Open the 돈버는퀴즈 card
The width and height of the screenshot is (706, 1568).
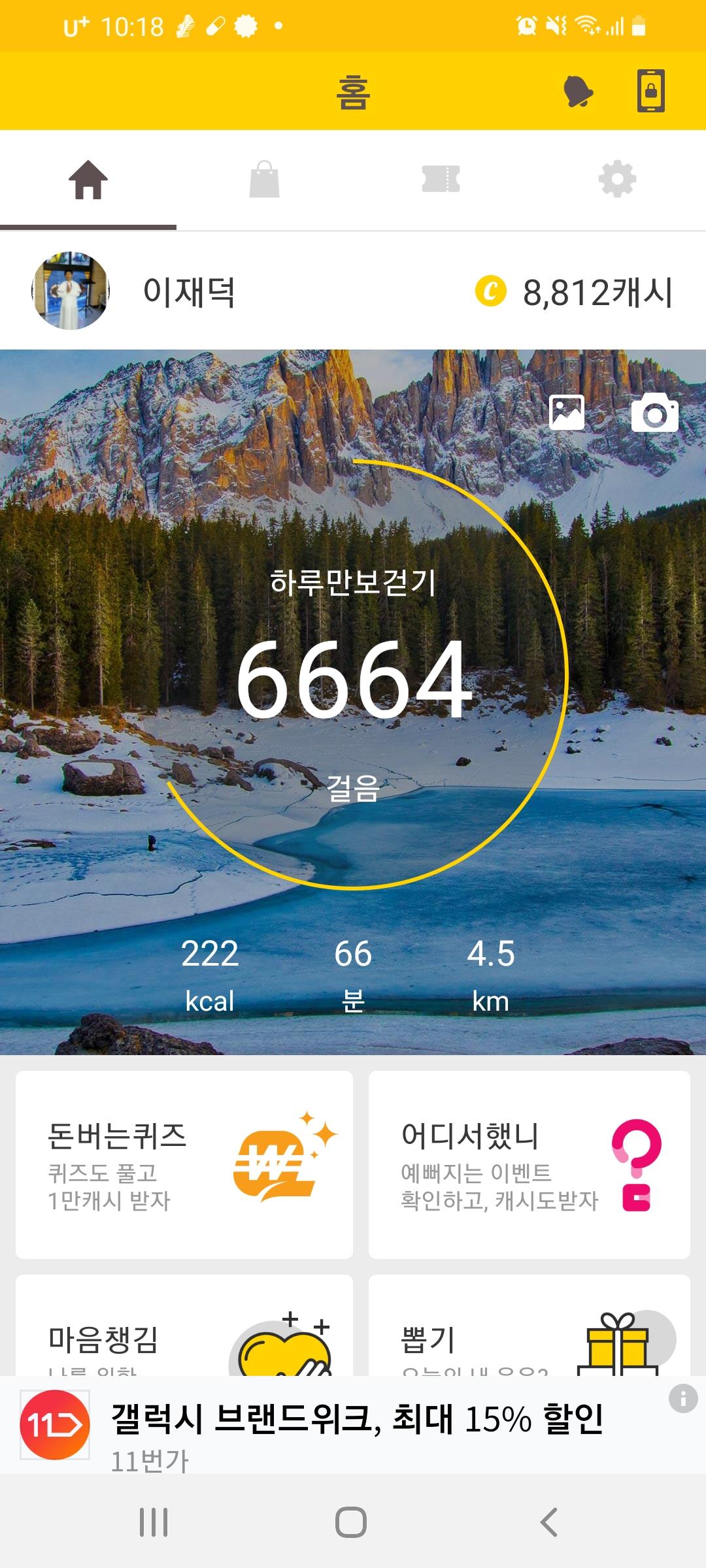(184, 1164)
